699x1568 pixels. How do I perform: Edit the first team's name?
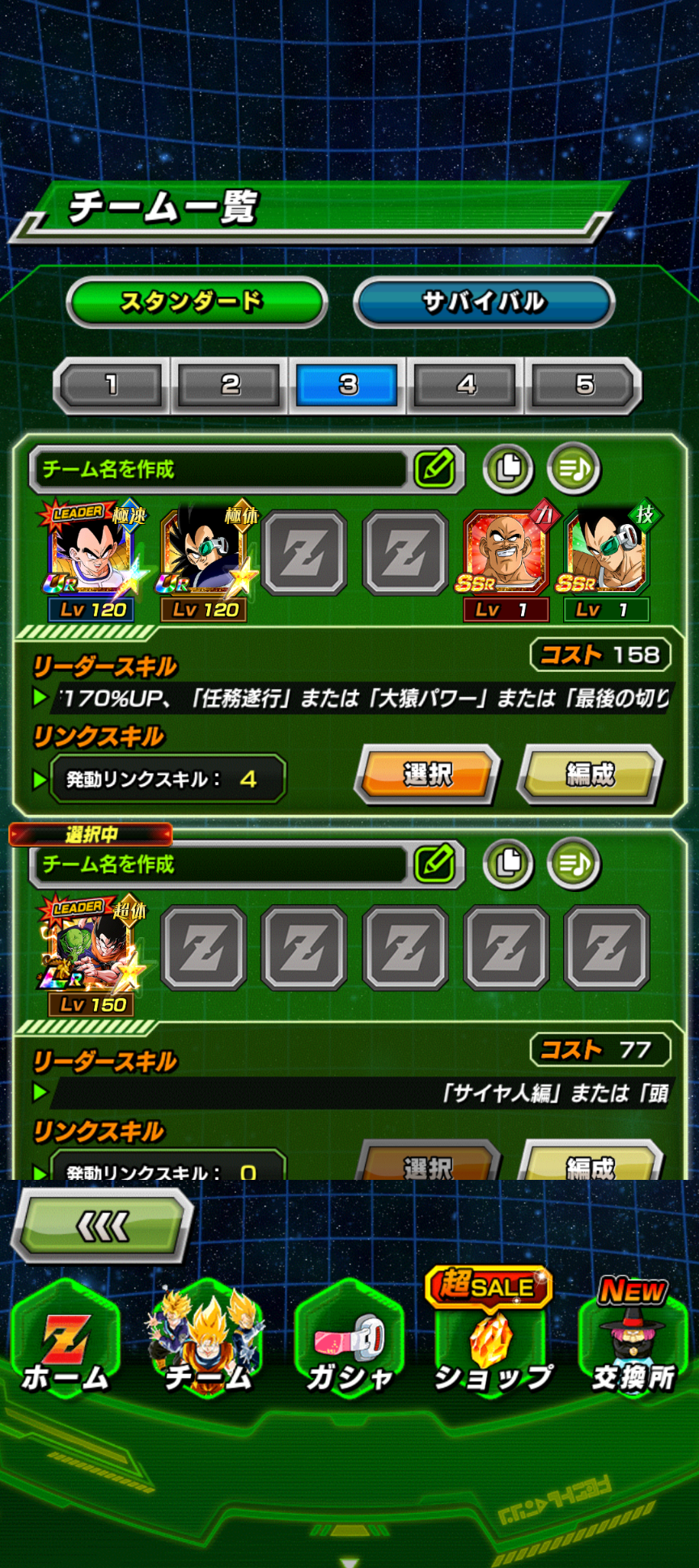(434, 468)
